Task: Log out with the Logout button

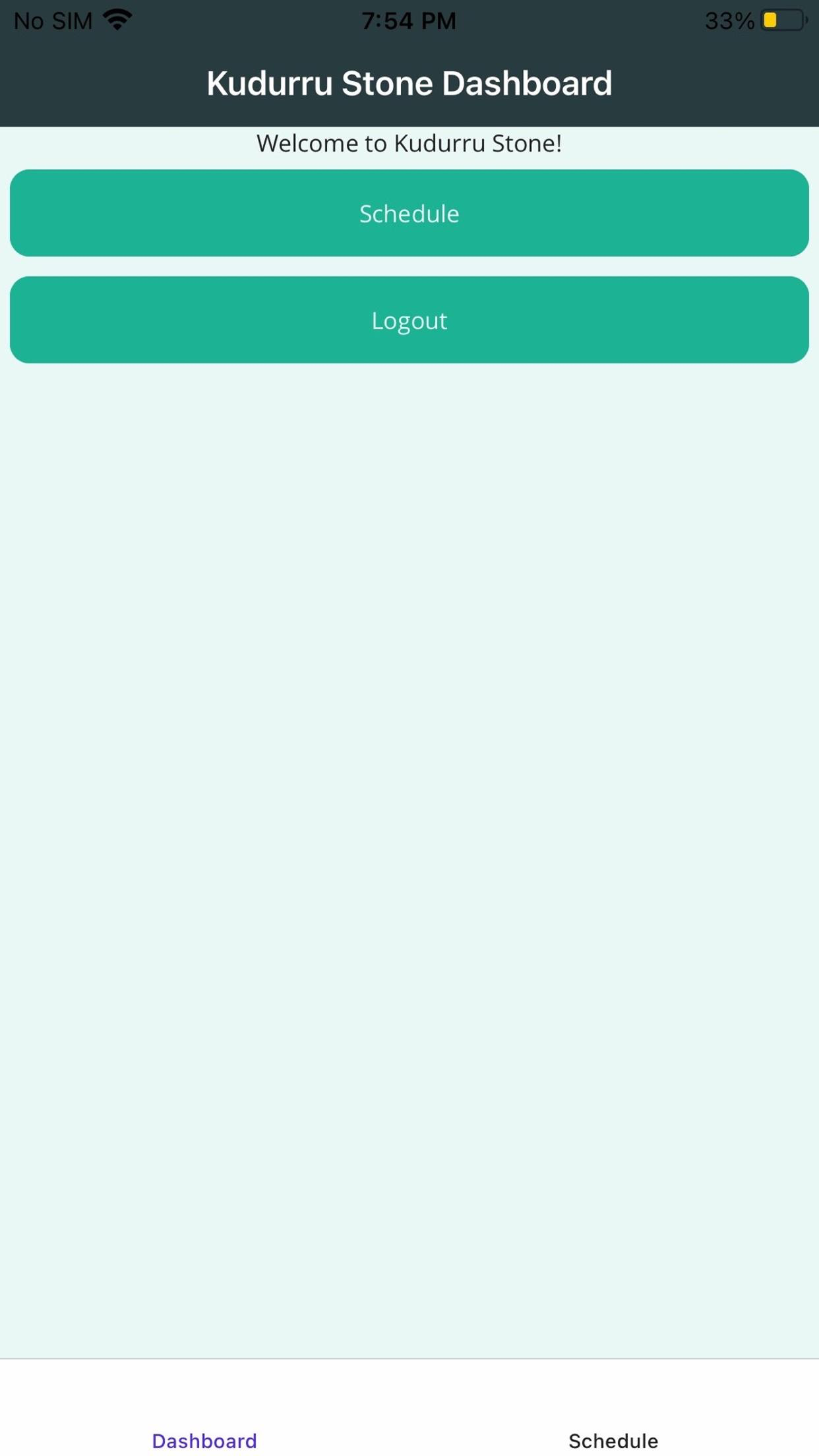Action: coord(409,320)
